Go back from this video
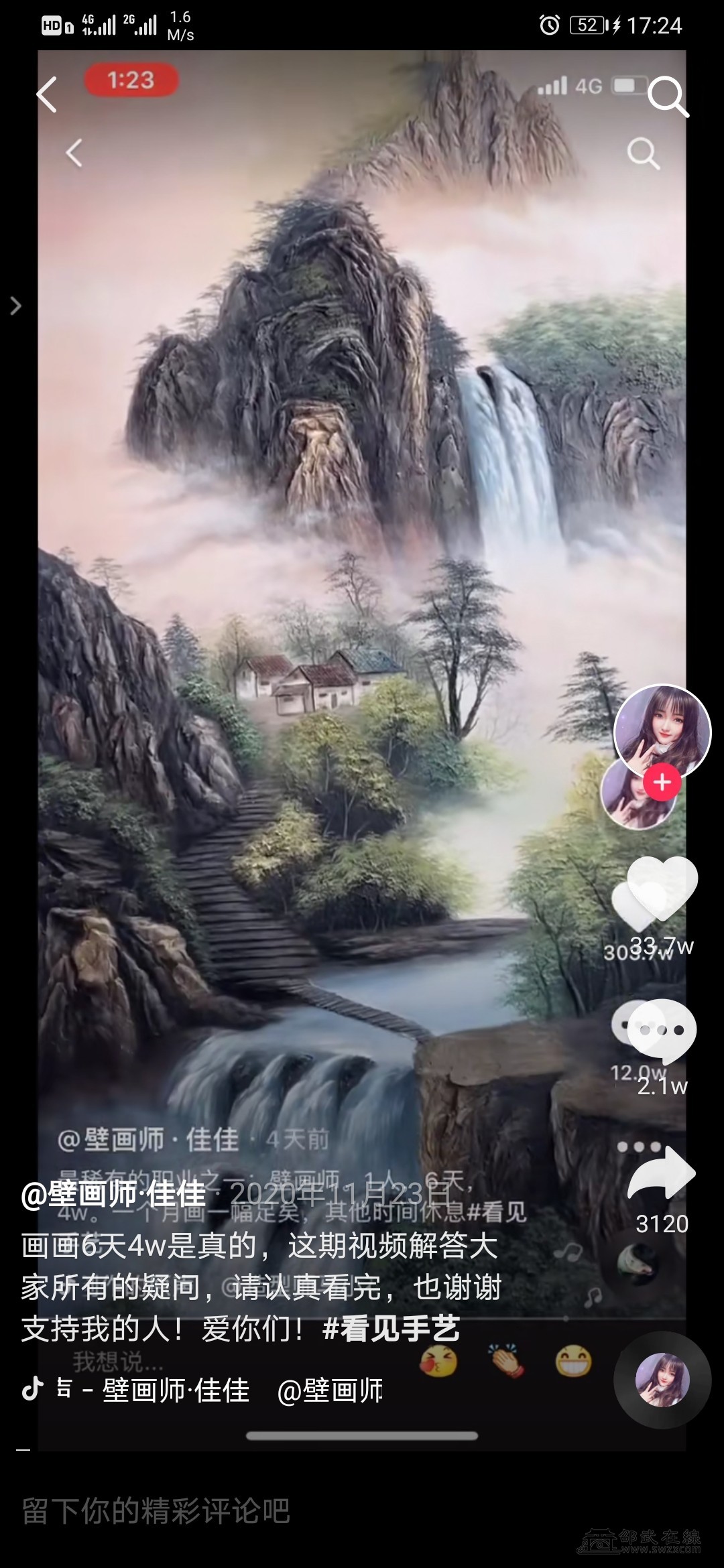The width and height of the screenshot is (724, 1568). pos(47,94)
